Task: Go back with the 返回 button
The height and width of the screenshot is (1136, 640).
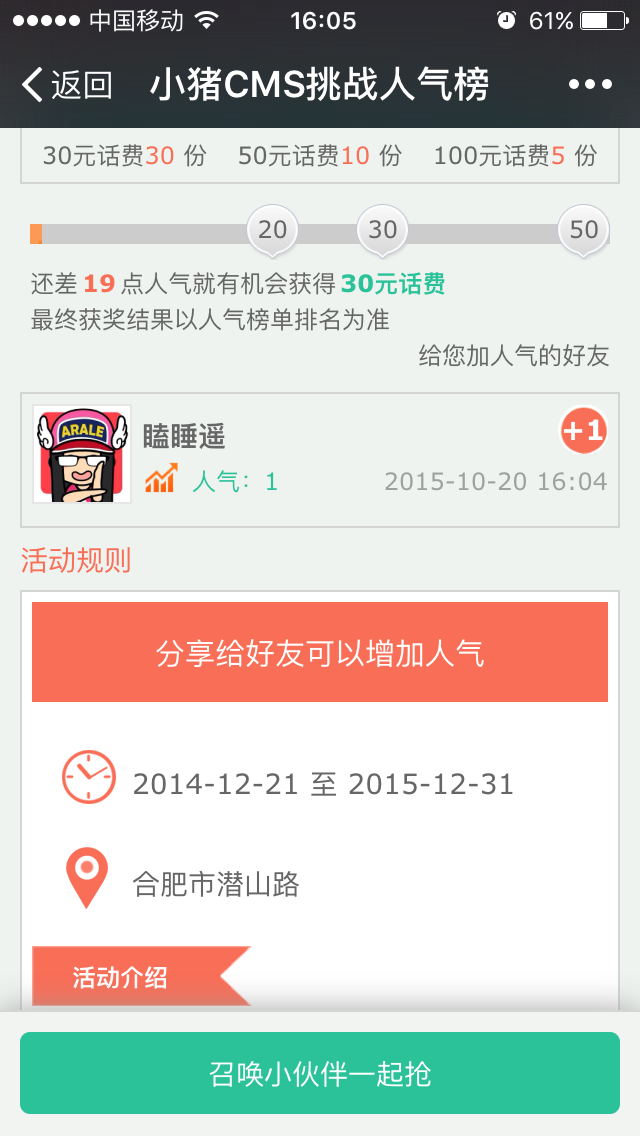Action: click(x=66, y=86)
